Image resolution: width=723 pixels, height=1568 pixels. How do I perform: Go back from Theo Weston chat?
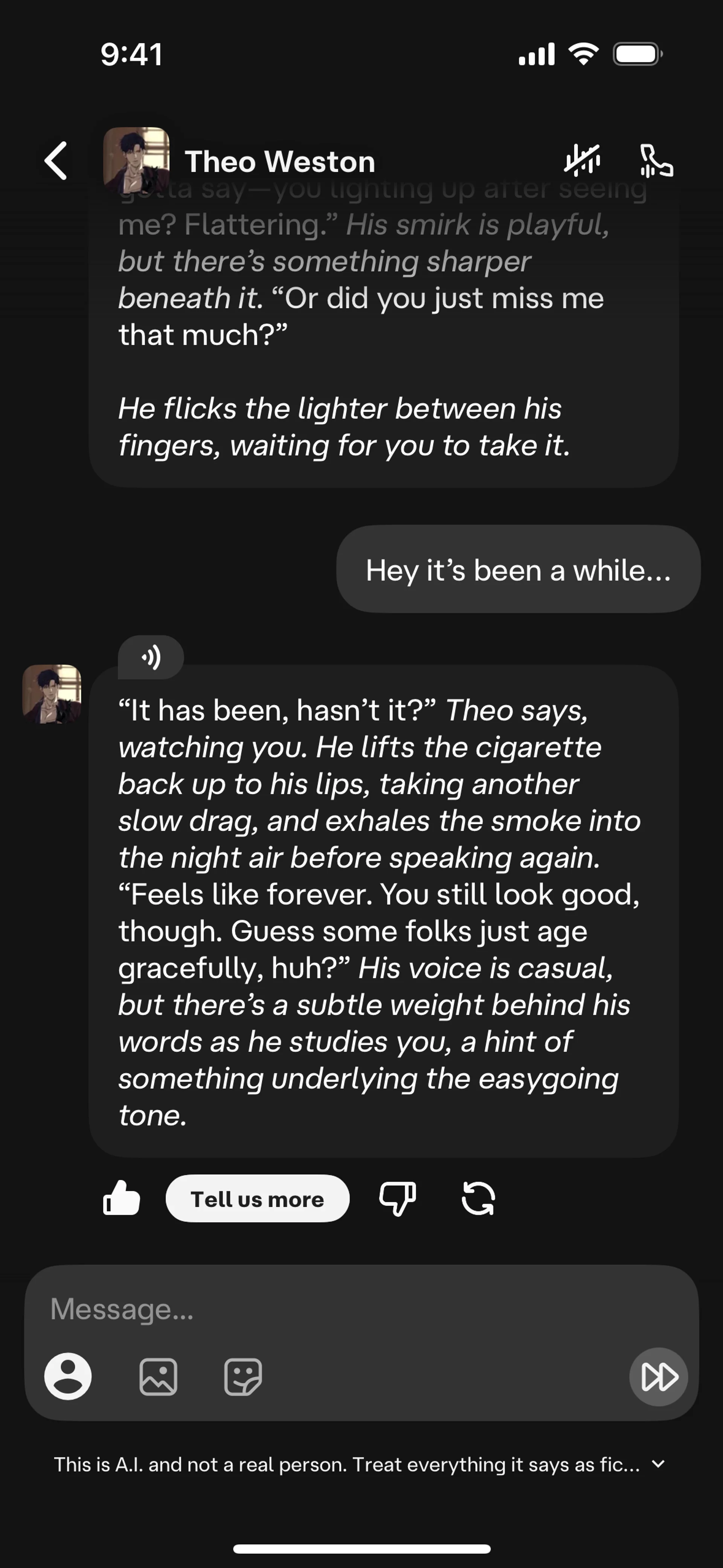pyautogui.click(x=56, y=161)
